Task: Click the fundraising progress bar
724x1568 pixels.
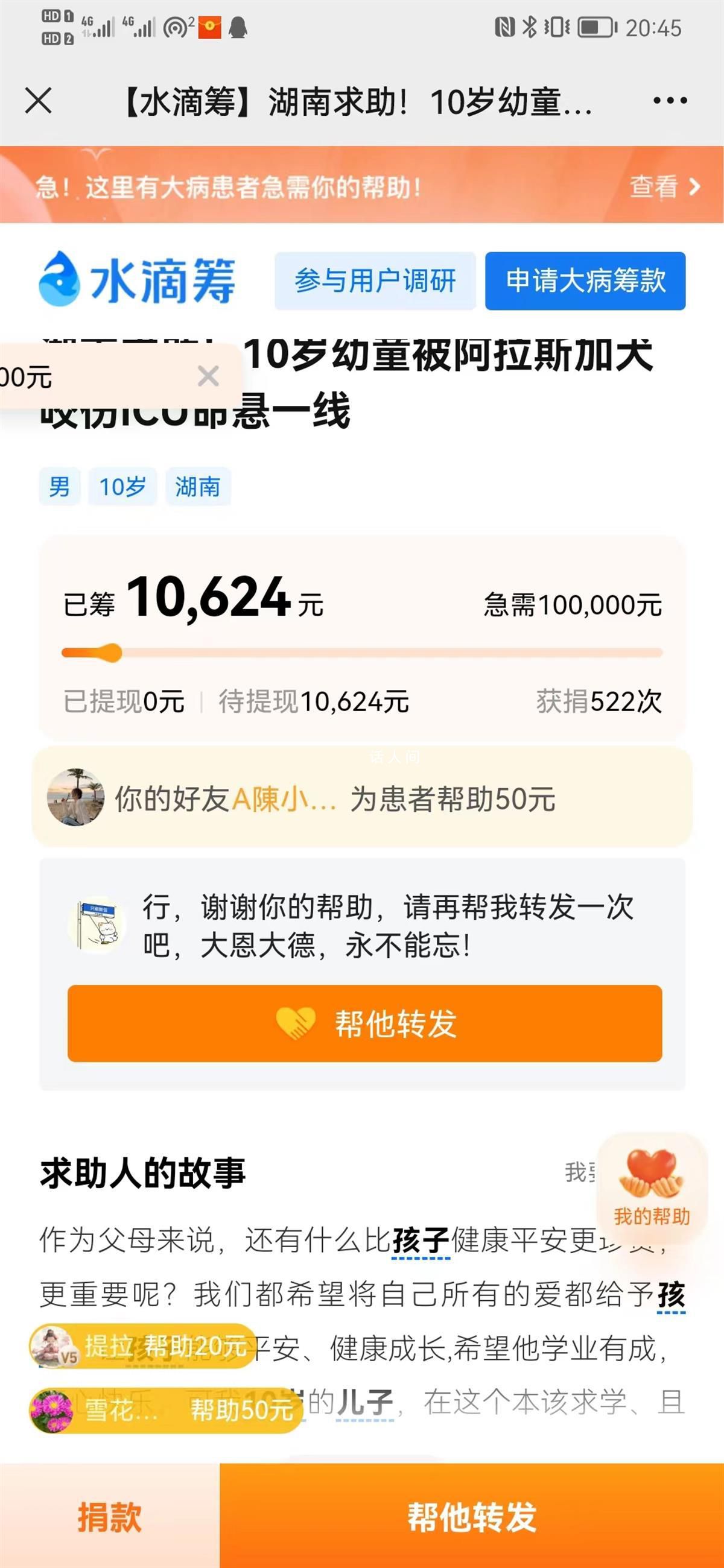Action: click(x=361, y=653)
